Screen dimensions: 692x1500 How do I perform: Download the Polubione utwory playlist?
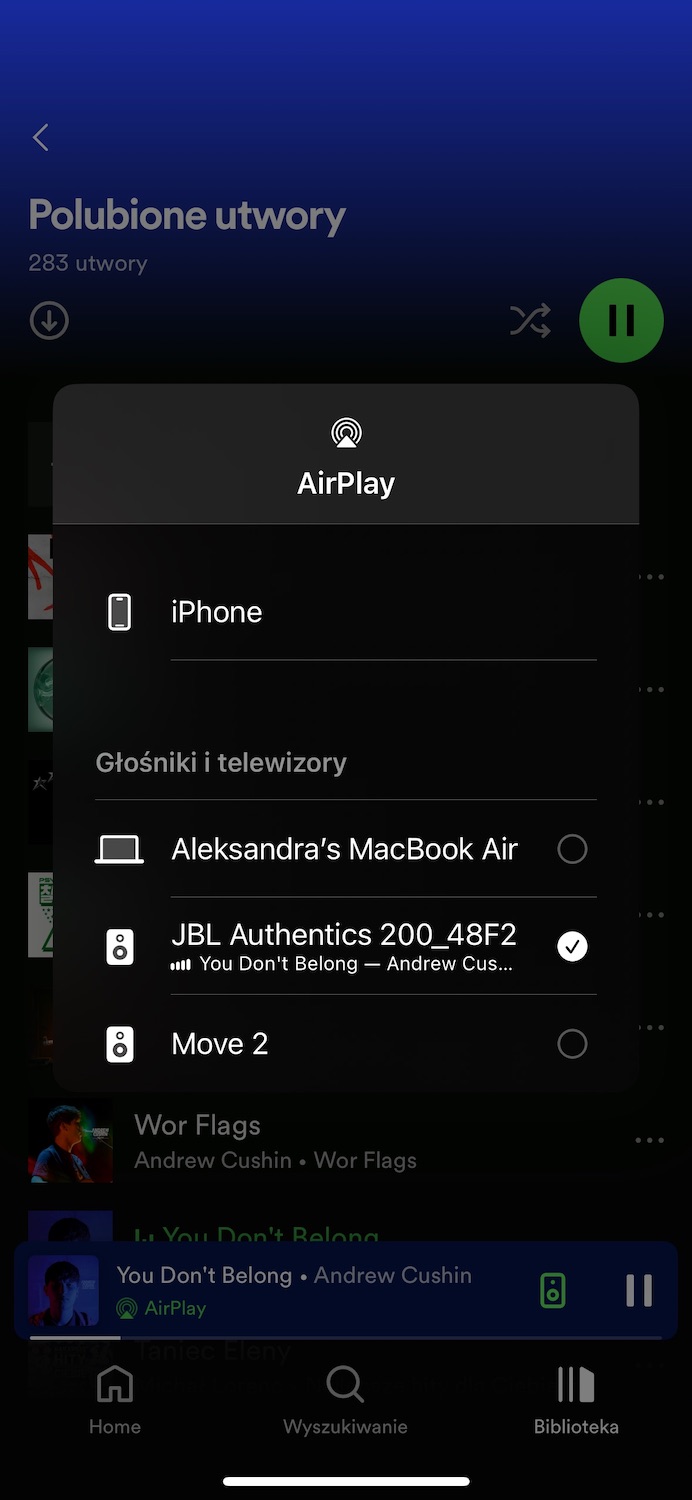(x=49, y=321)
